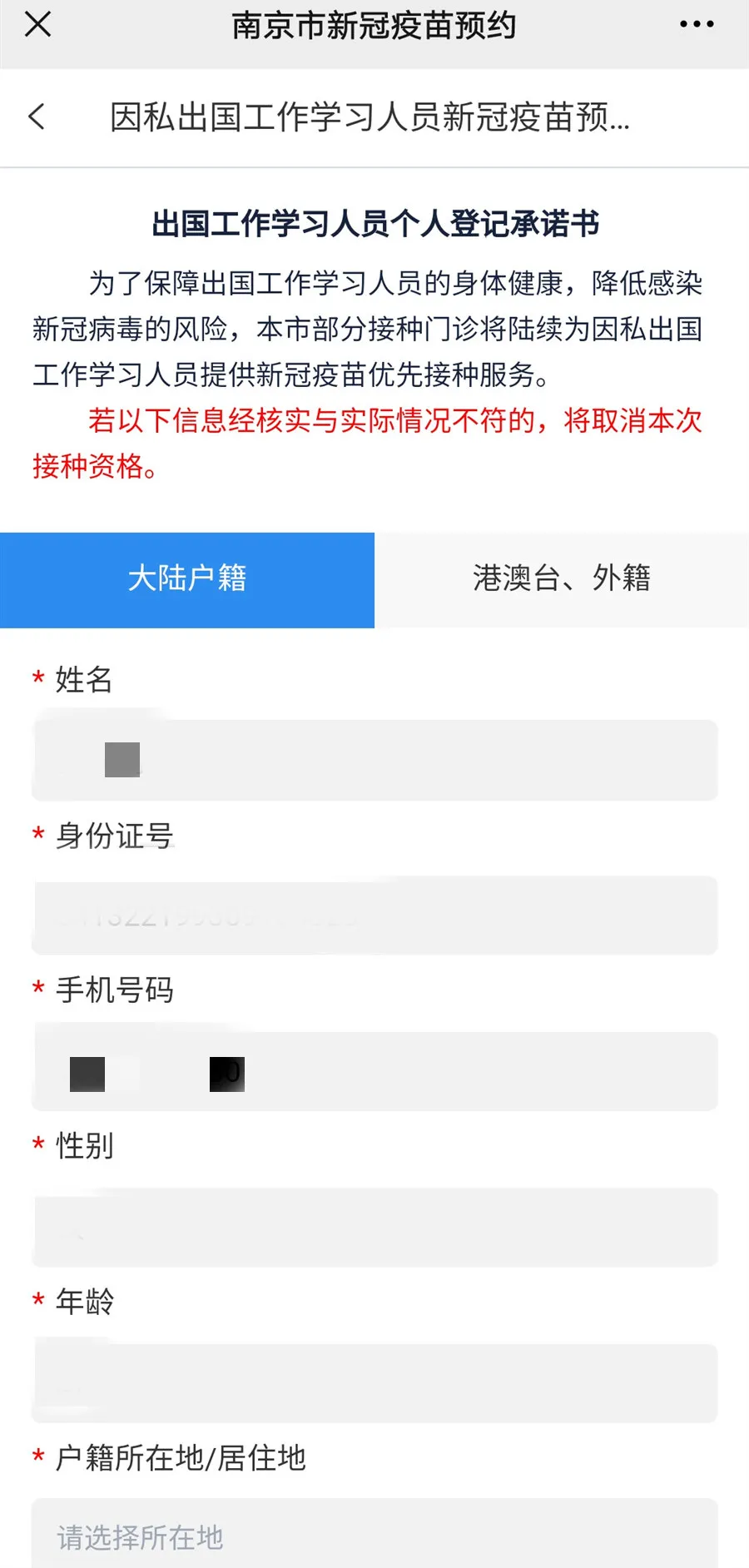Switch to the 港澳台、外籍 tab
749x1568 pixels.
click(x=562, y=579)
